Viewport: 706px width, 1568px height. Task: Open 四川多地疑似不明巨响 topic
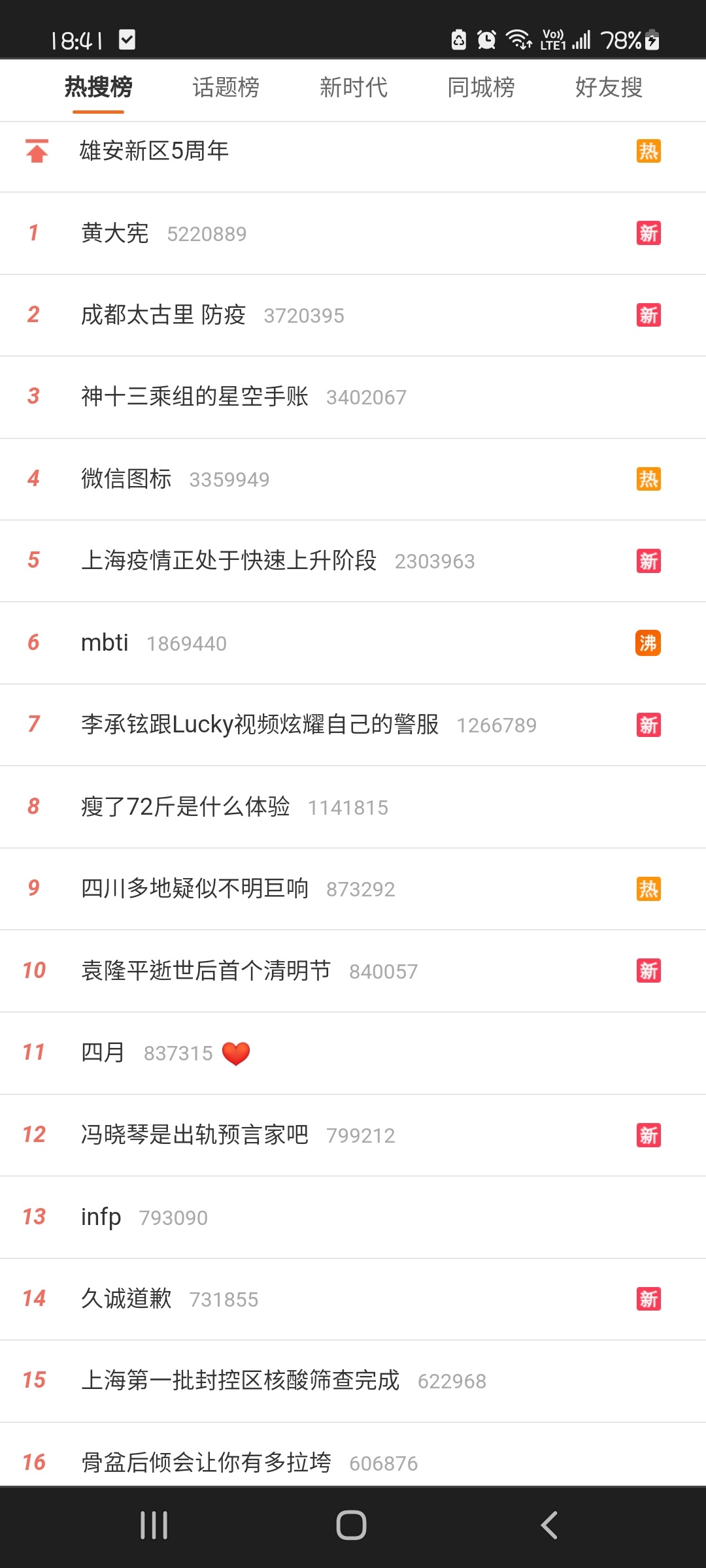(353, 889)
